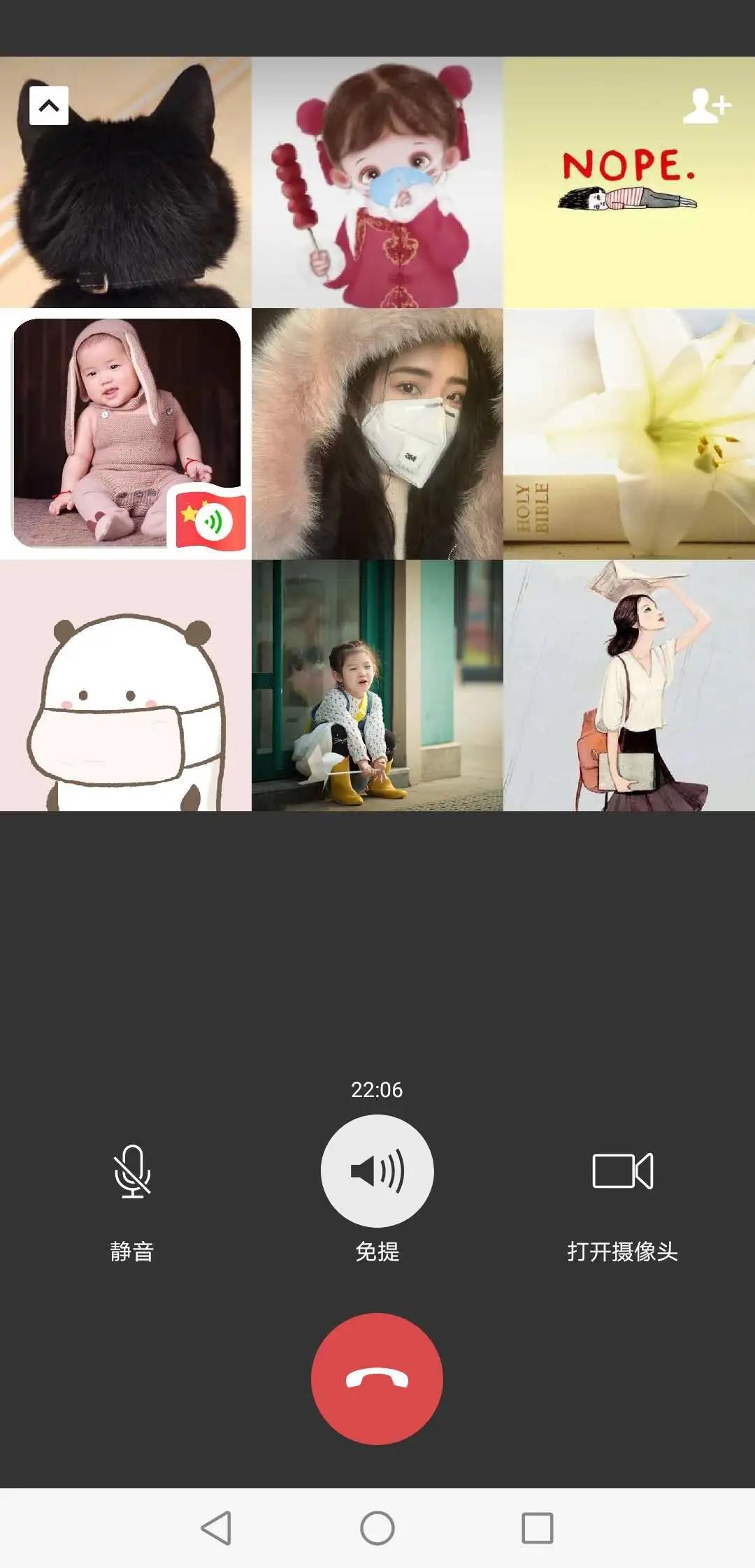The image size is (755, 1568).
Task: Toggle the speakerphone (免提)
Action: coord(377,1171)
